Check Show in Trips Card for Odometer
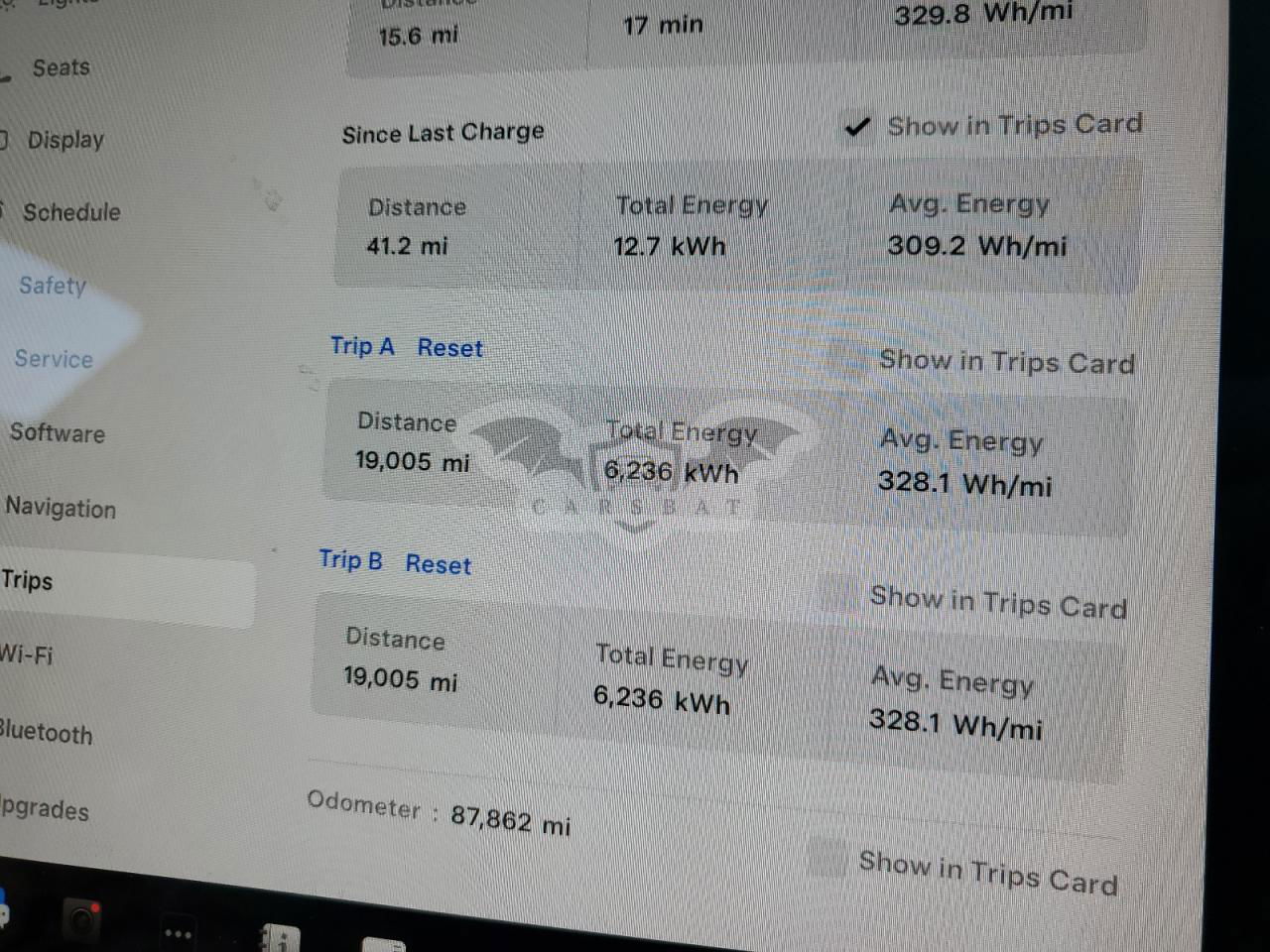This screenshot has width=1270, height=952. 827,858
